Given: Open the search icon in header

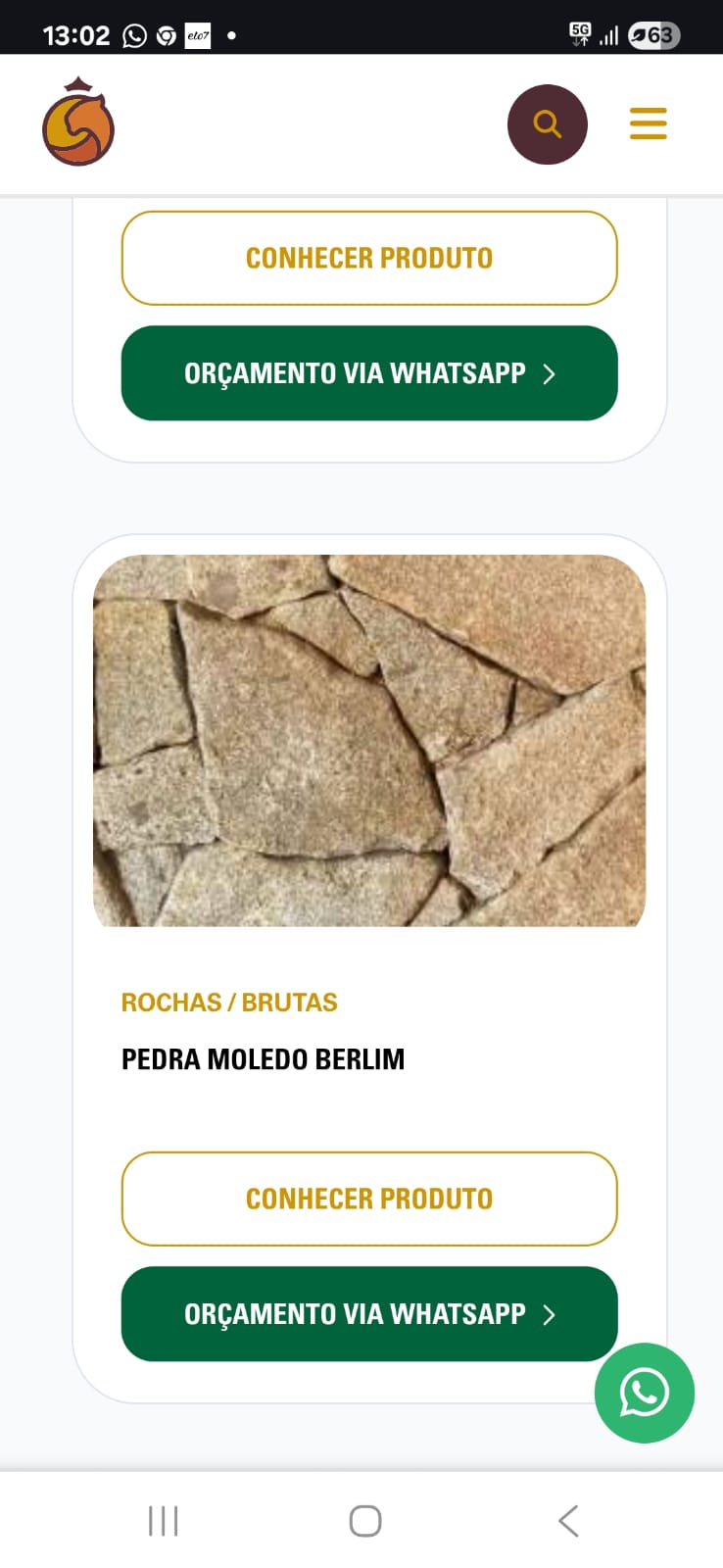Looking at the screenshot, I should 547,124.
